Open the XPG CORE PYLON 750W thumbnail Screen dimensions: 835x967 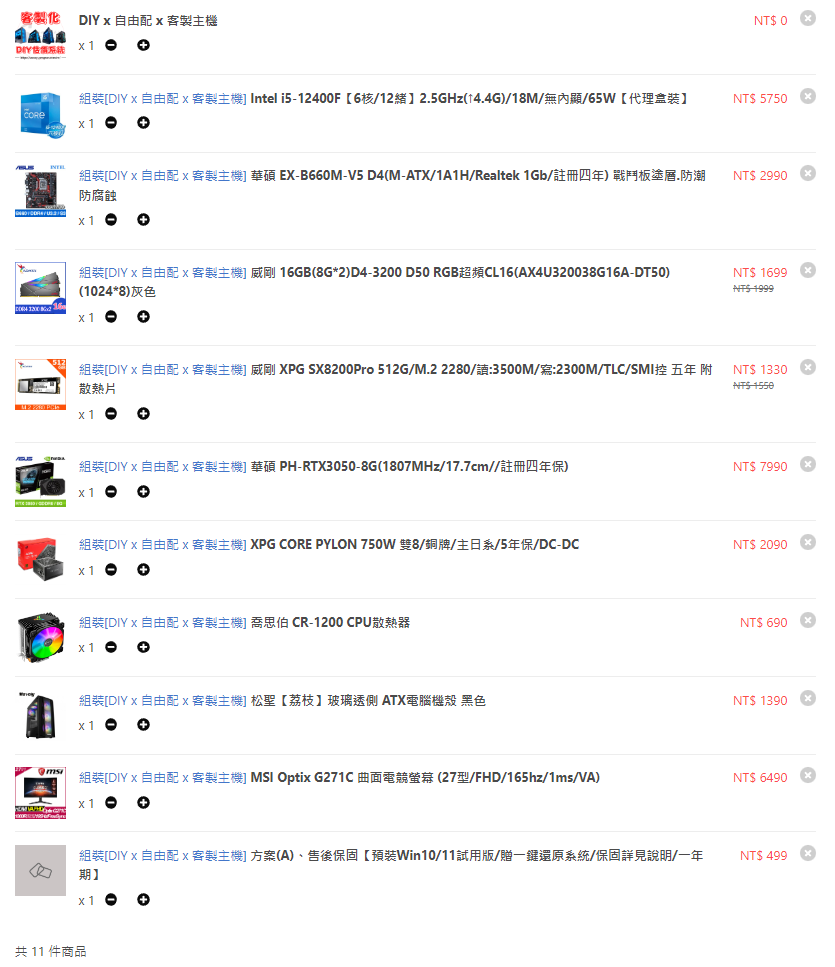tap(40, 560)
